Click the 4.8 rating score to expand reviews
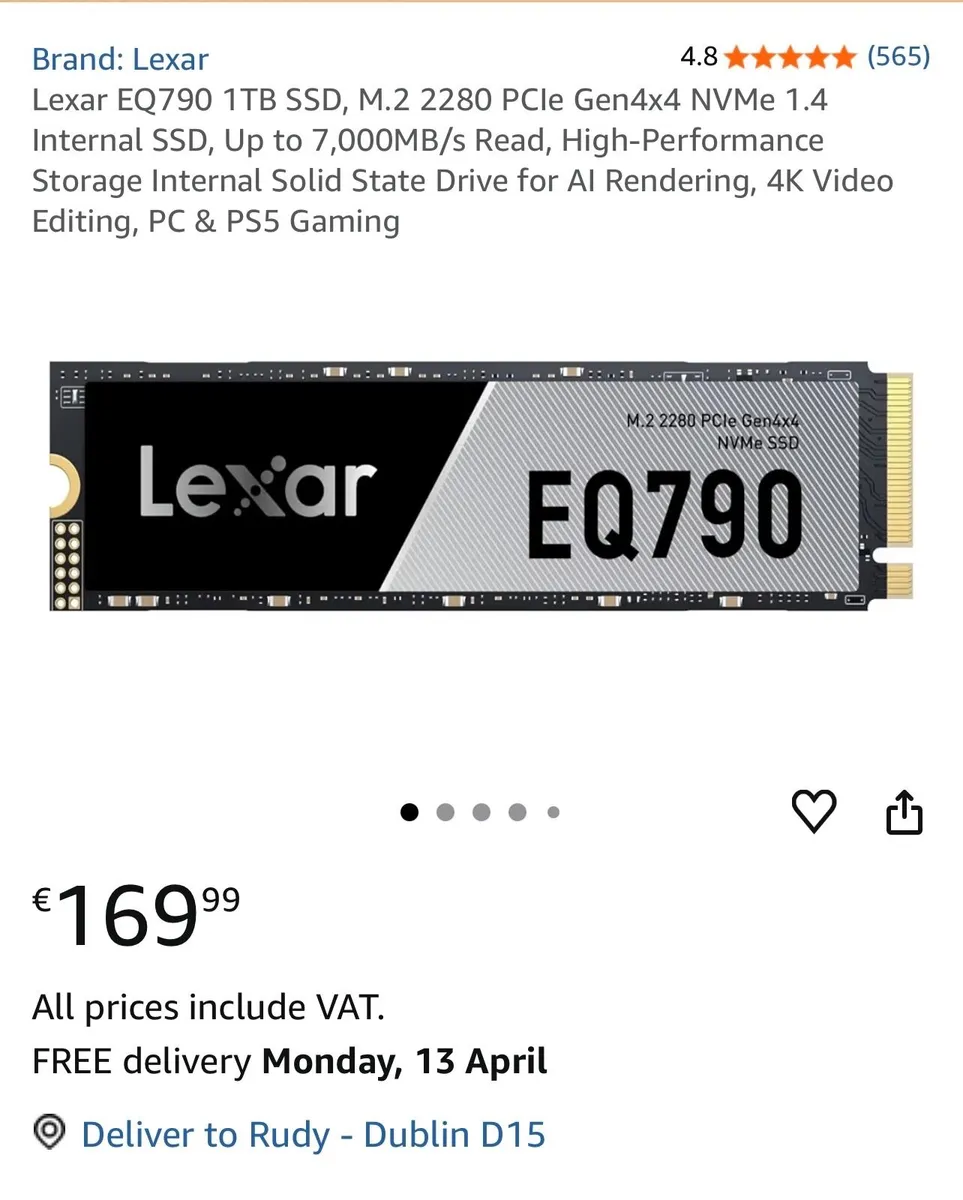This screenshot has width=963, height=1200. (x=698, y=57)
